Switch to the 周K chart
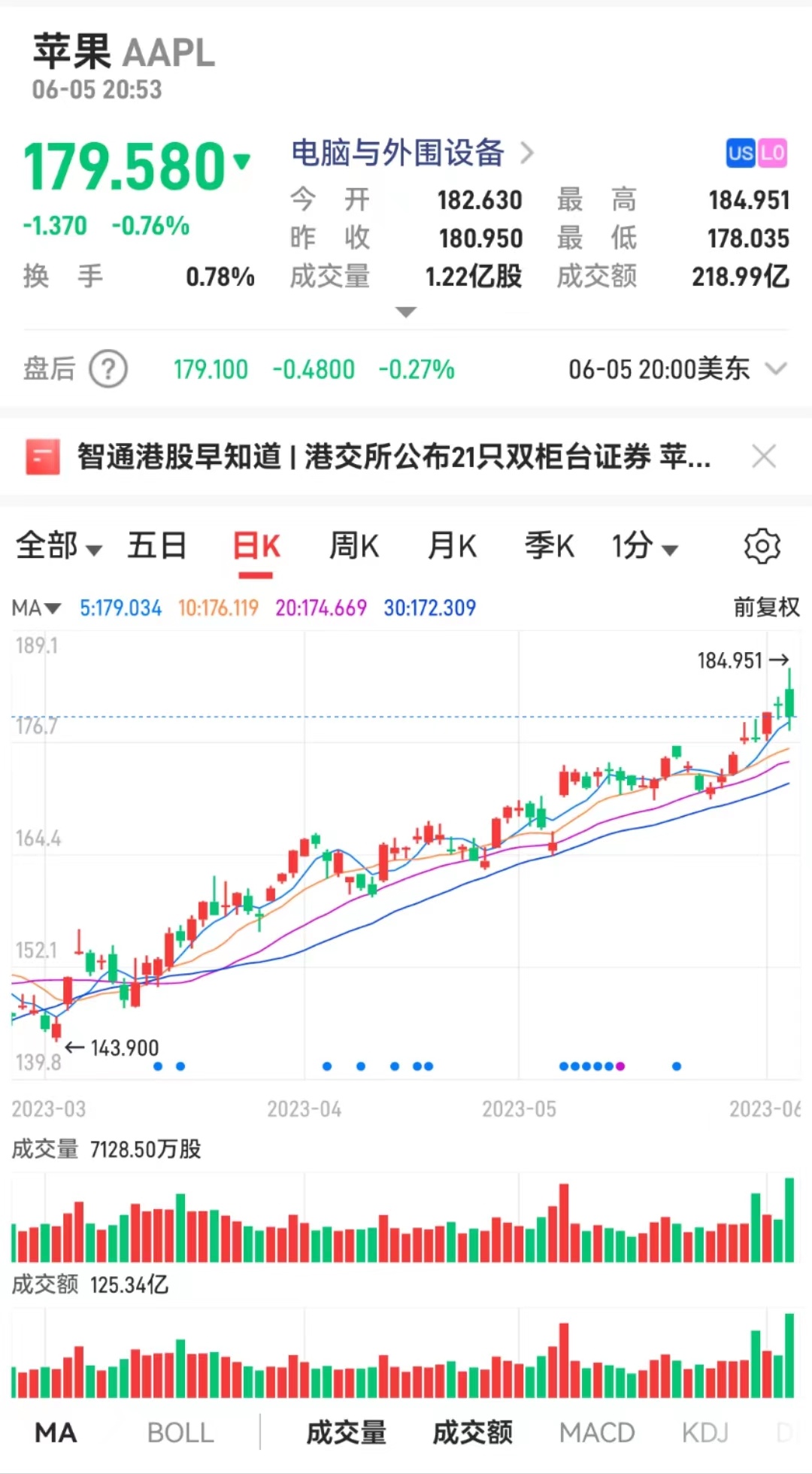This screenshot has width=812, height=1474. pos(354,546)
